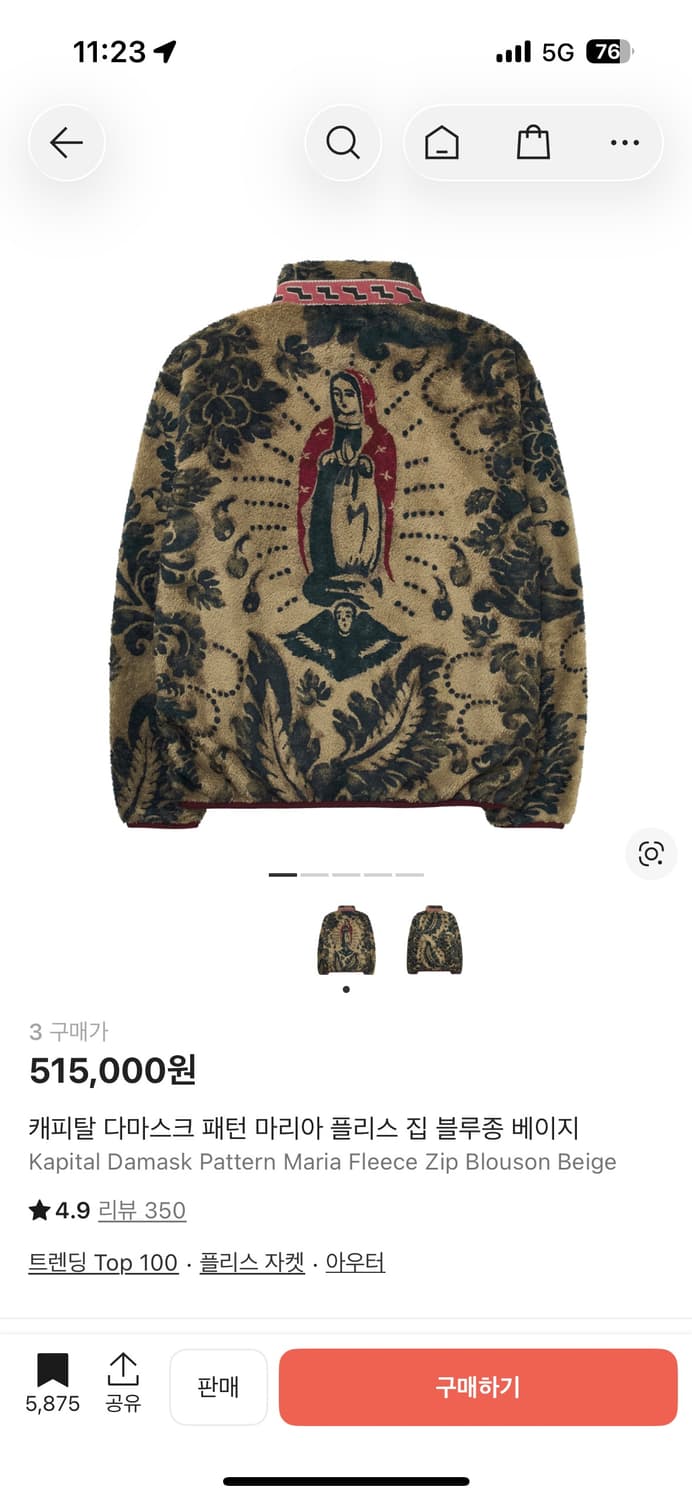
Task: Browse the 아우터 category link
Action: click(x=355, y=1263)
